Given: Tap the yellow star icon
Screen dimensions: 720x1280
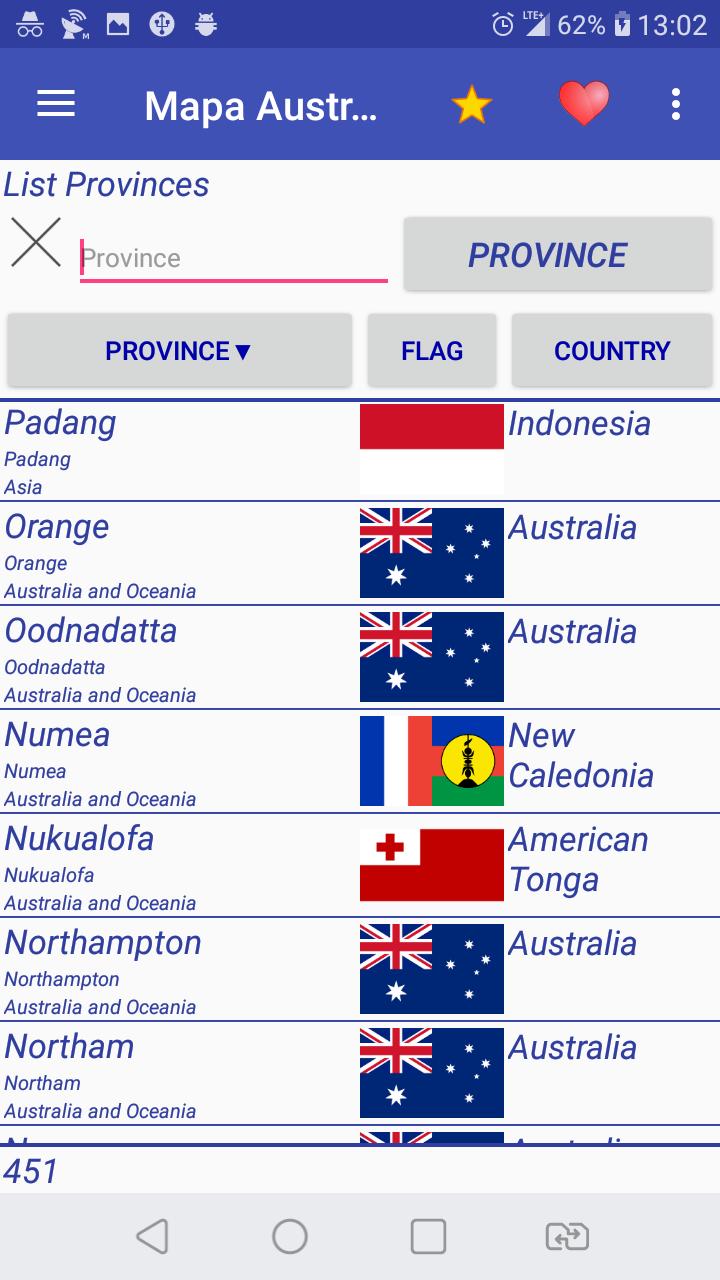Looking at the screenshot, I should tap(471, 104).
